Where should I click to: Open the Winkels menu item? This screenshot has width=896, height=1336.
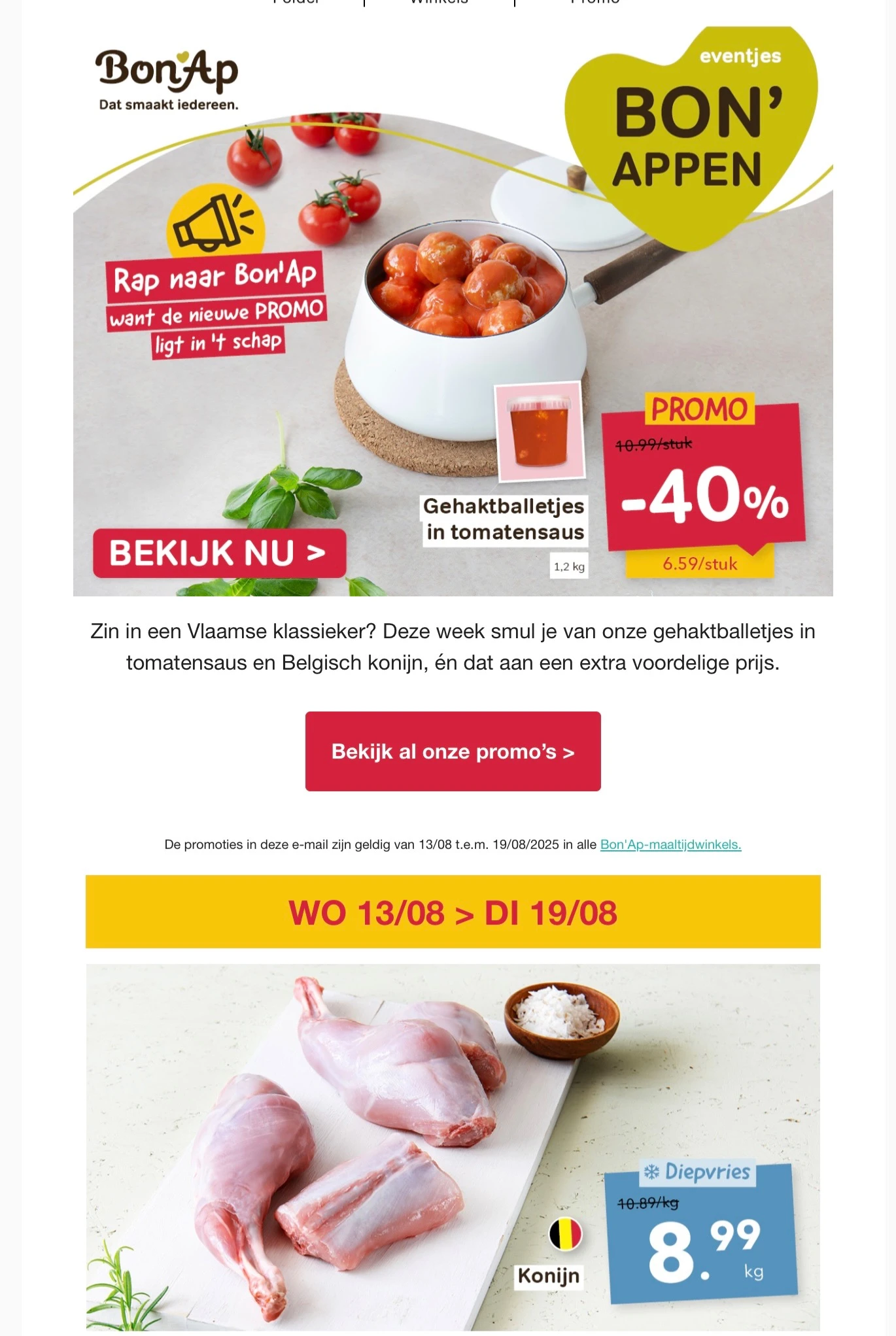438,3
